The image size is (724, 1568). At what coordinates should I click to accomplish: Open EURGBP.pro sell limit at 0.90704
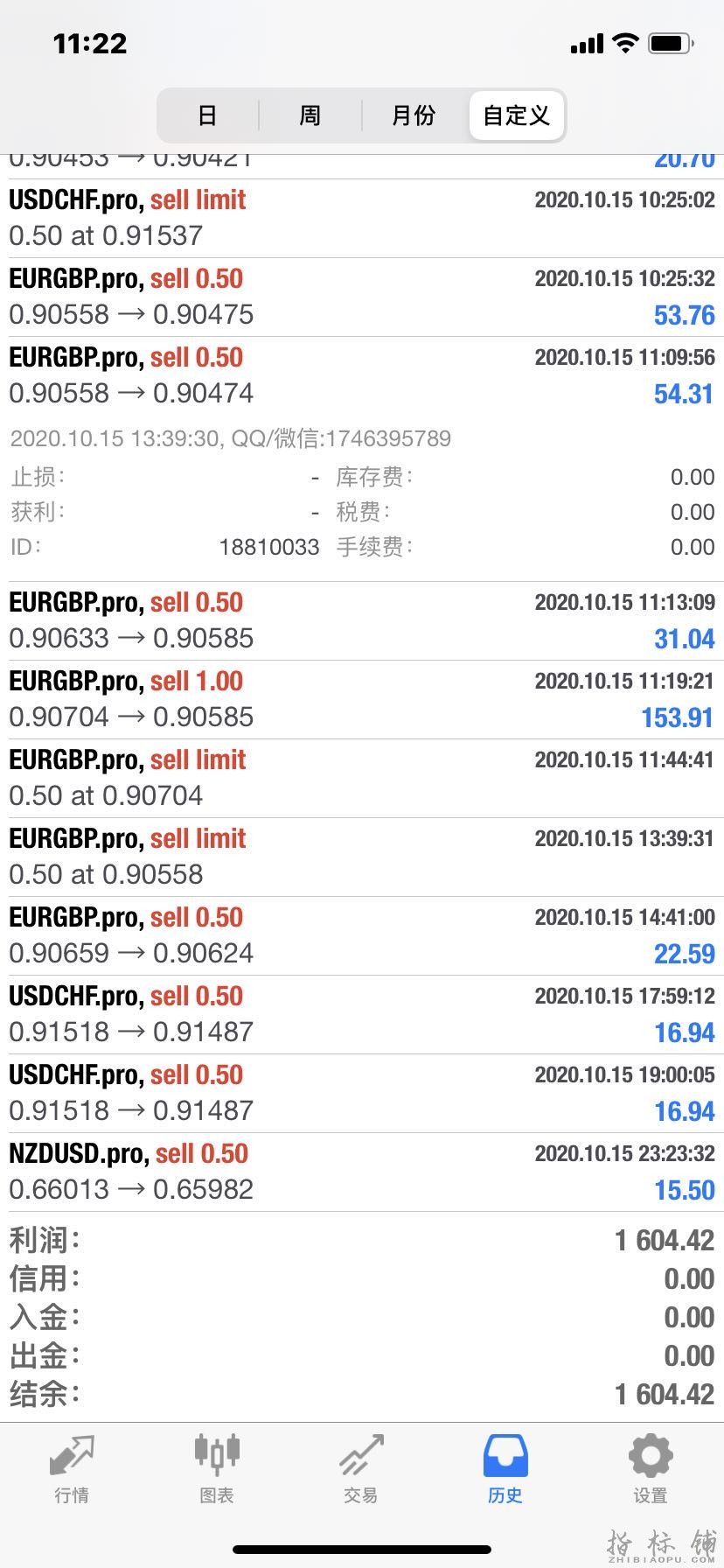(x=362, y=778)
